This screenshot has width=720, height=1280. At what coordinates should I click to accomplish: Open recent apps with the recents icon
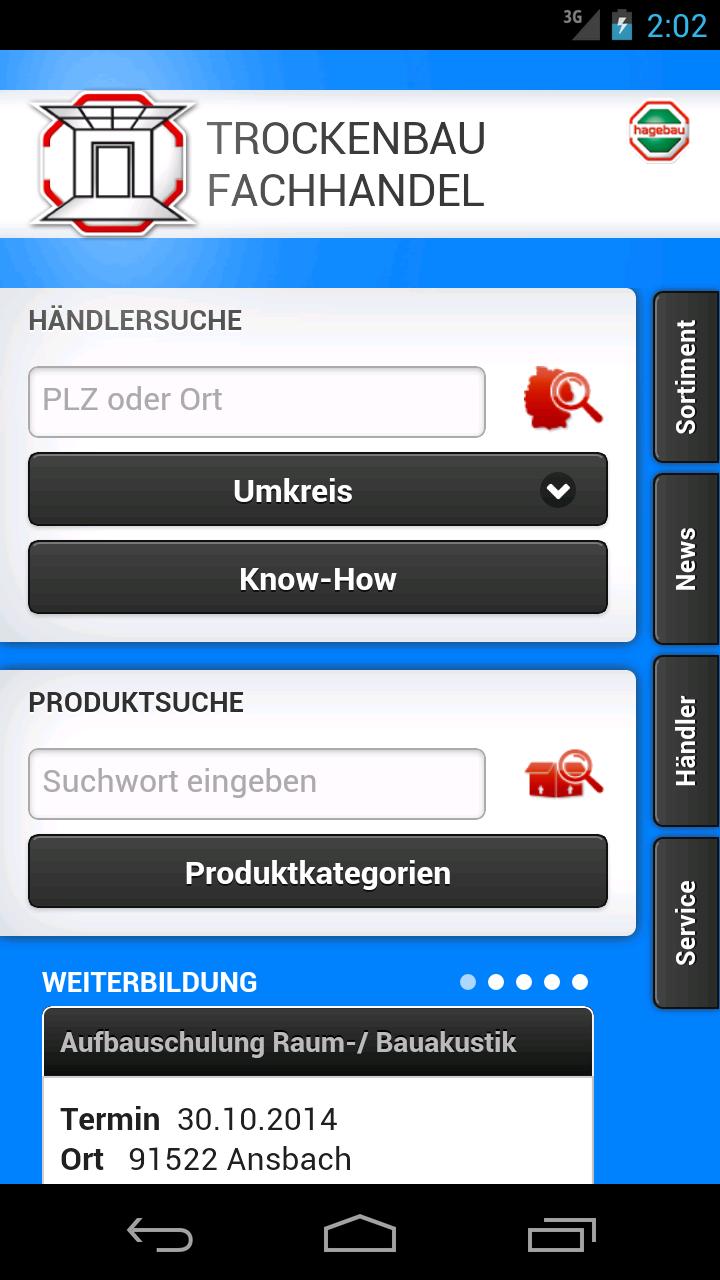pyautogui.click(x=560, y=1237)
